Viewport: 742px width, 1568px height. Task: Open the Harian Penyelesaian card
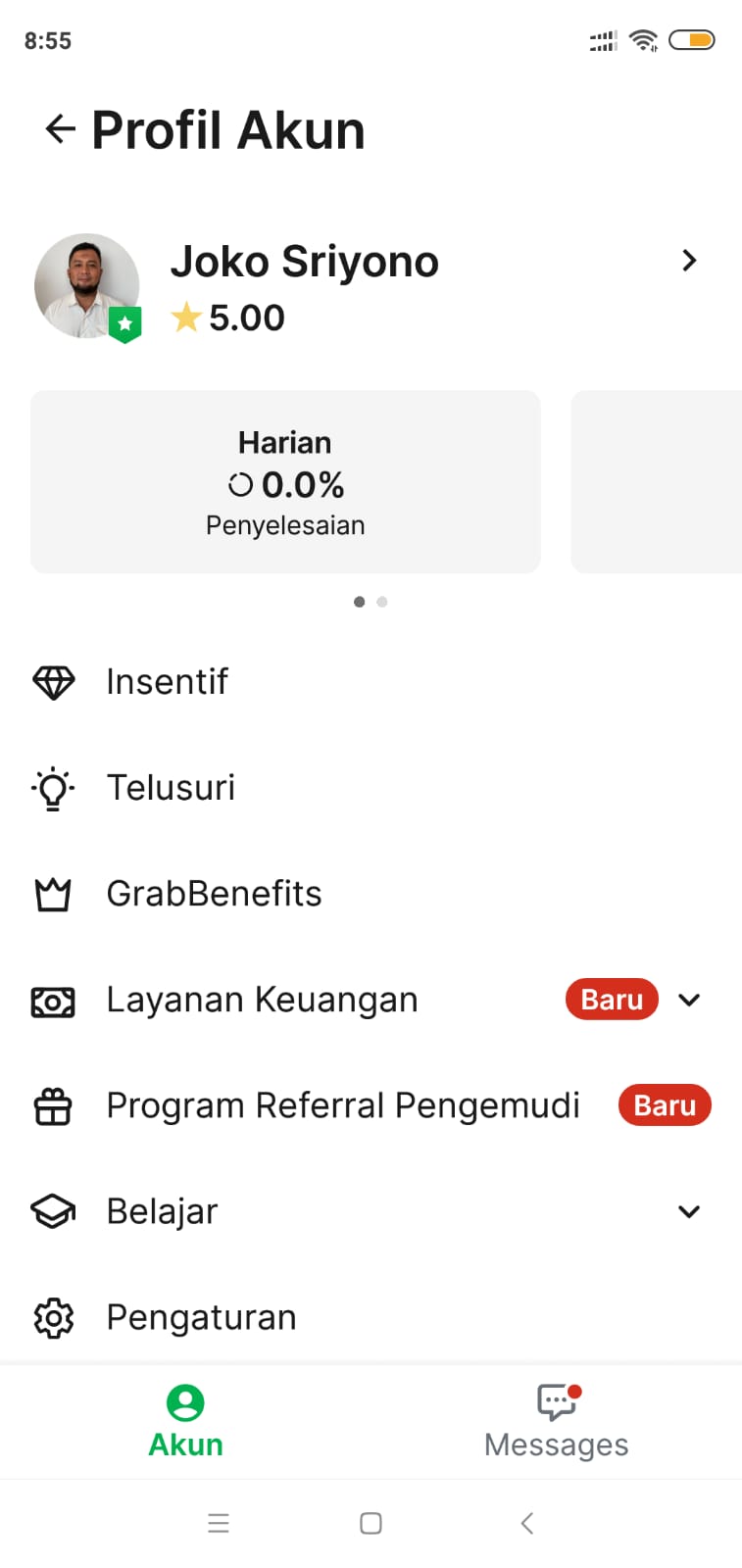(285, 482)
